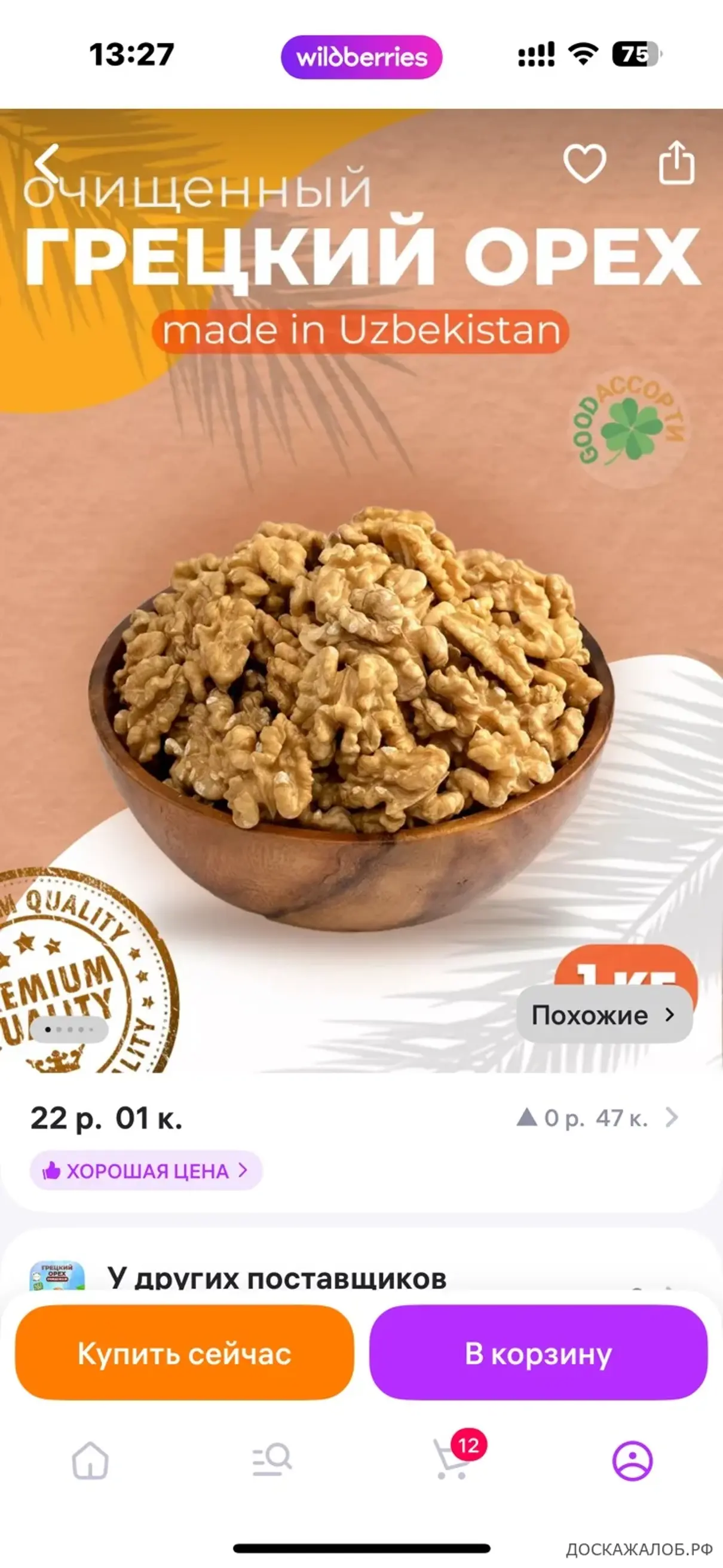Tap the image page indicator dots
The width and height of the screenshot is (723, 1568).
pos(69,1030)
